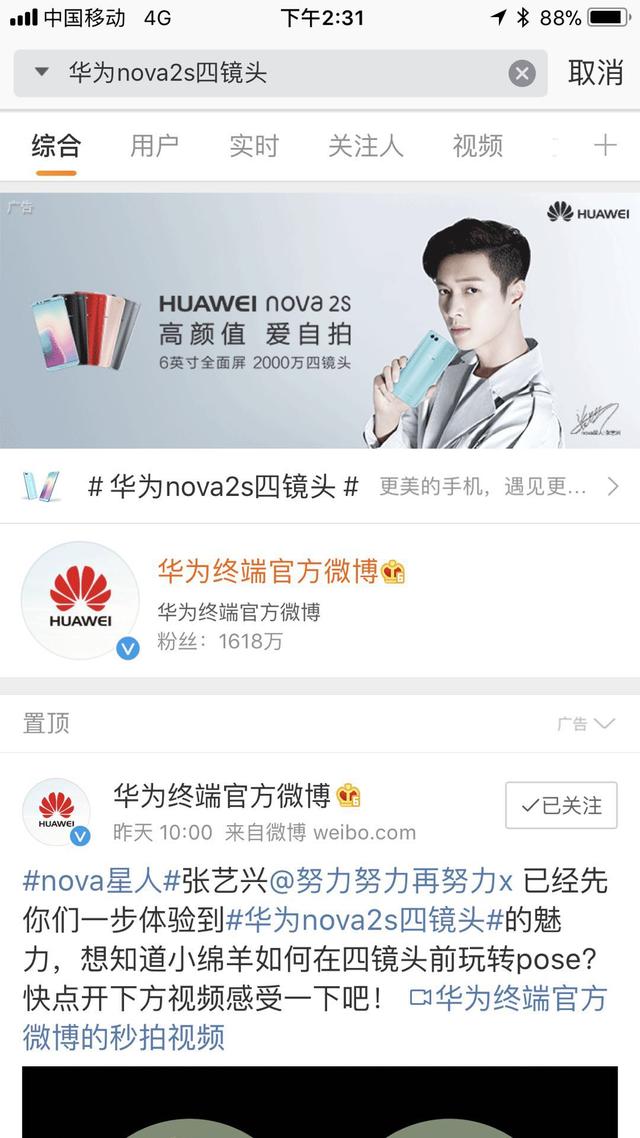Tap 取消 to cancel the search
The height and width of the screenshot is (1138, 640).
pos(596,73)
